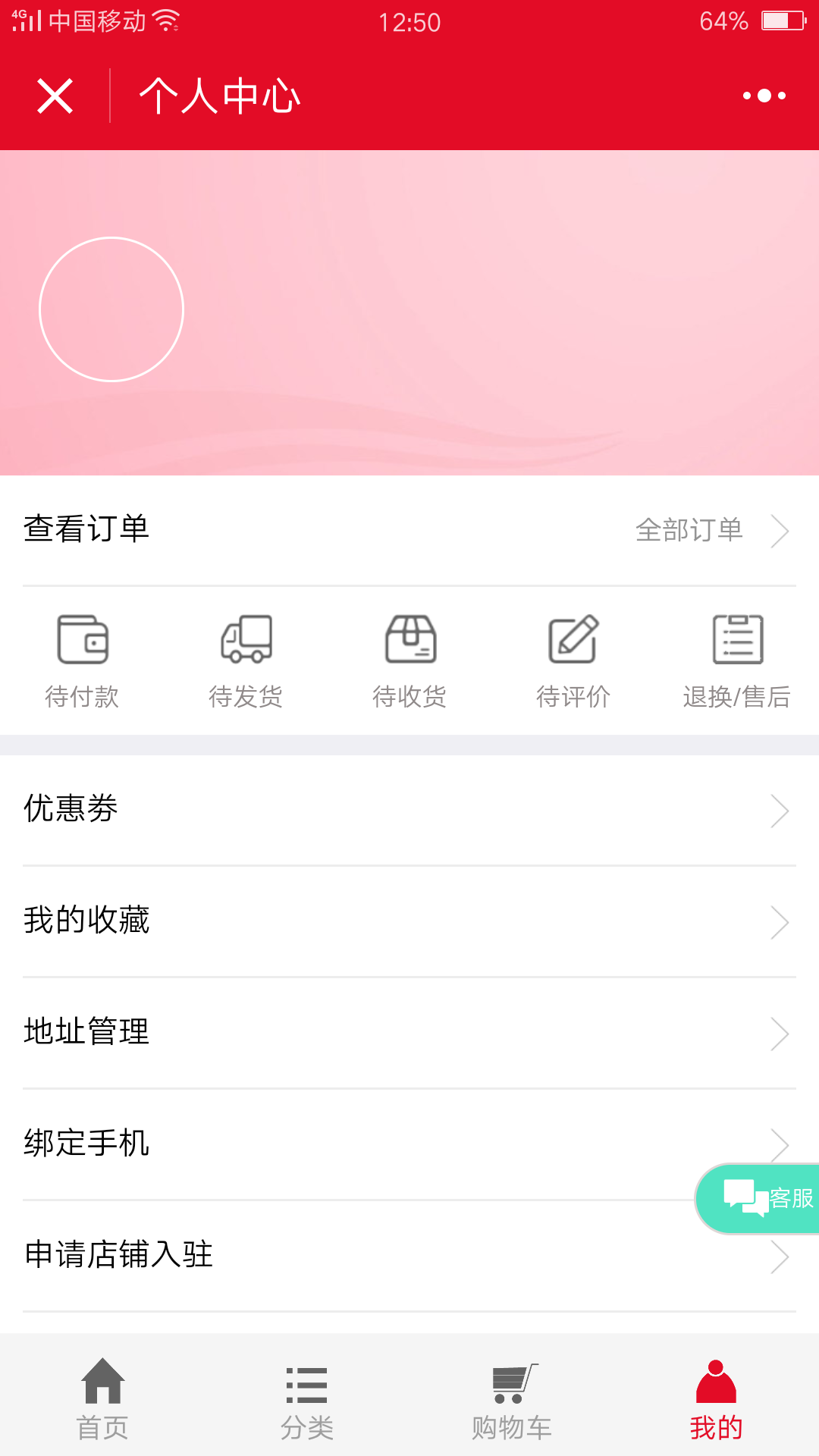Viewport: 819px width, 1456px height.
Task: Close the 个人中心 page with the X
Action: [x=55, y=96]
